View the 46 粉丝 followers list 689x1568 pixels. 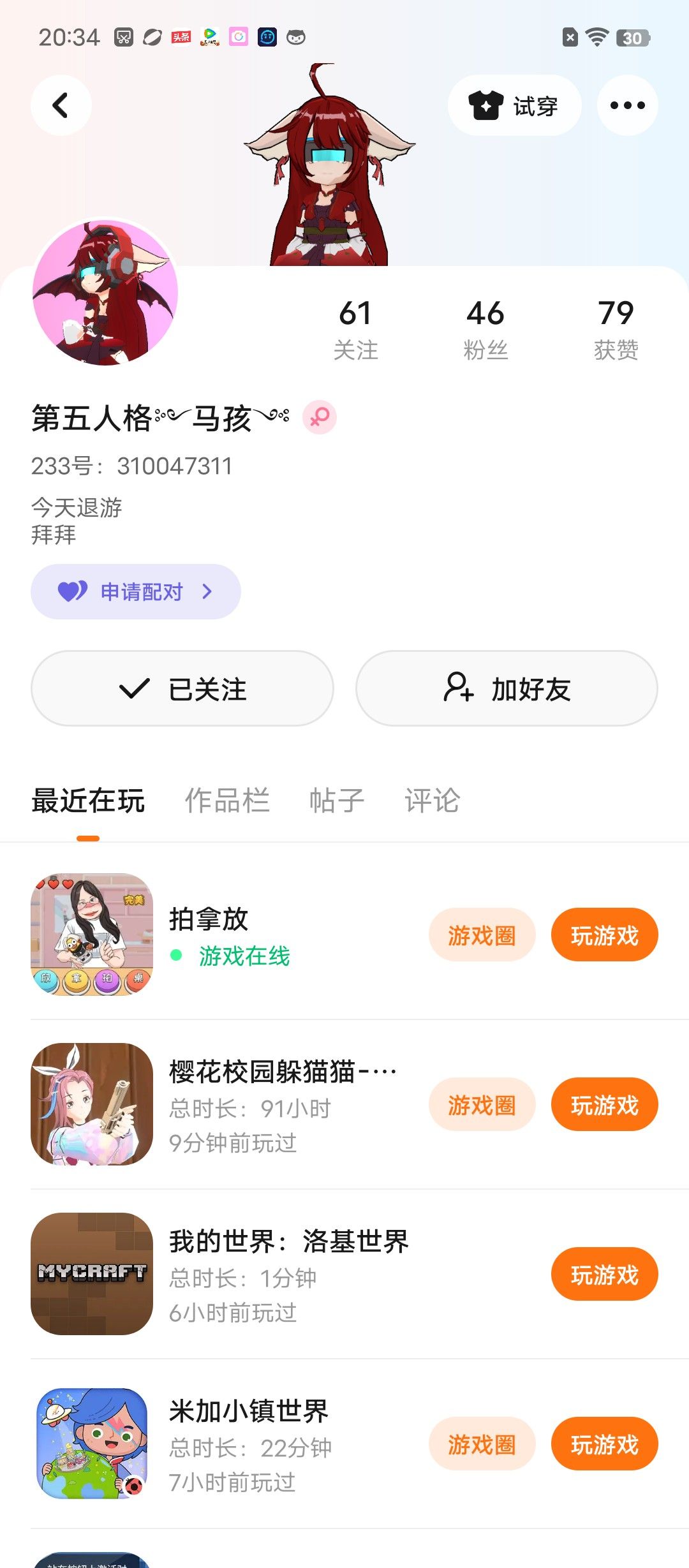[x=485, y=330]
